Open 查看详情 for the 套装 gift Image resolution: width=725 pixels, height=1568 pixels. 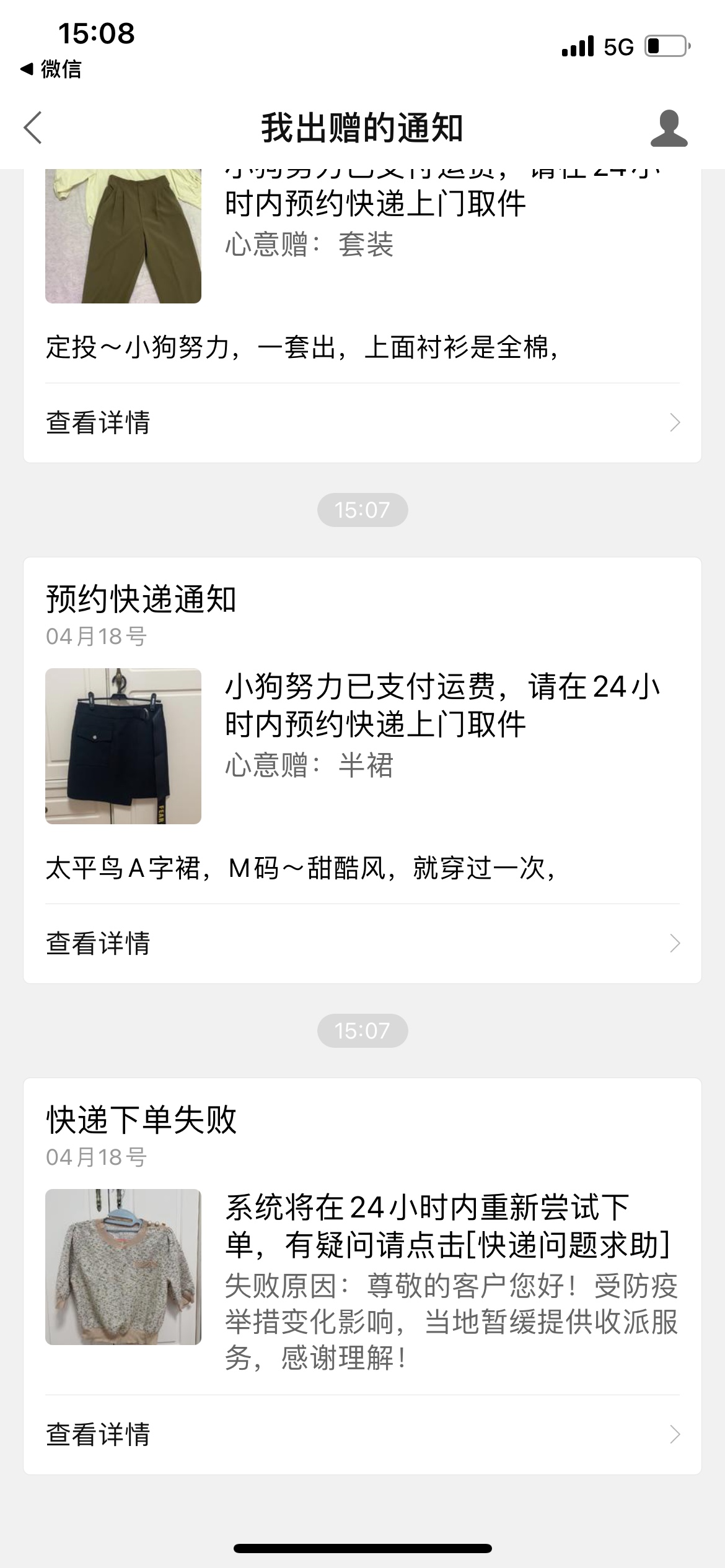(x=362, y=423)
